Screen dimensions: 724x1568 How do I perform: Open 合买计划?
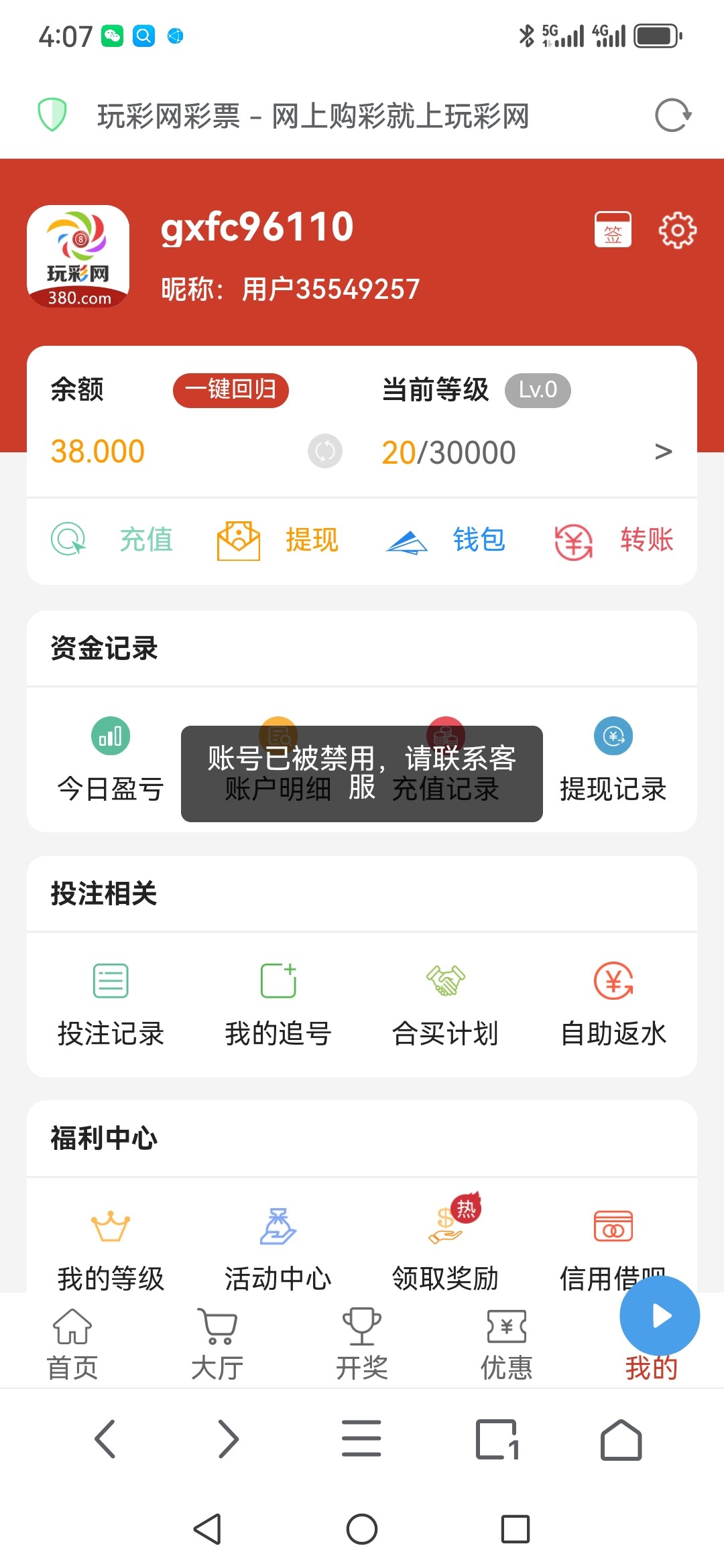tap(446, 1004)
